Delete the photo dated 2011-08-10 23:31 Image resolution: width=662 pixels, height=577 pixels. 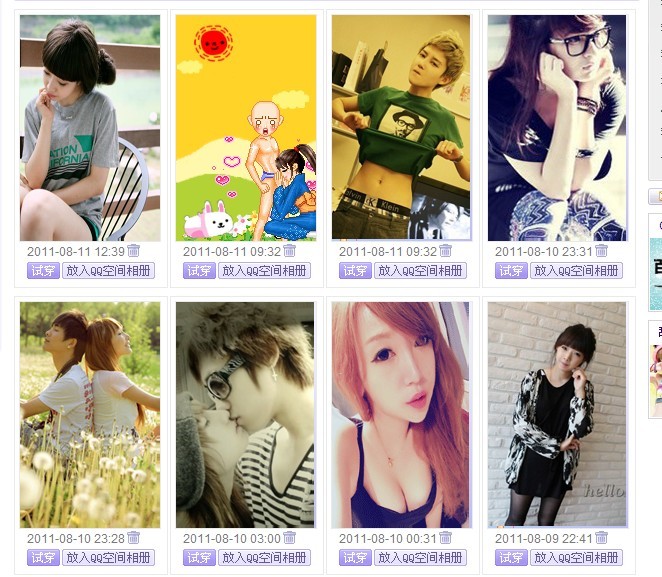(x=602, y=251)
